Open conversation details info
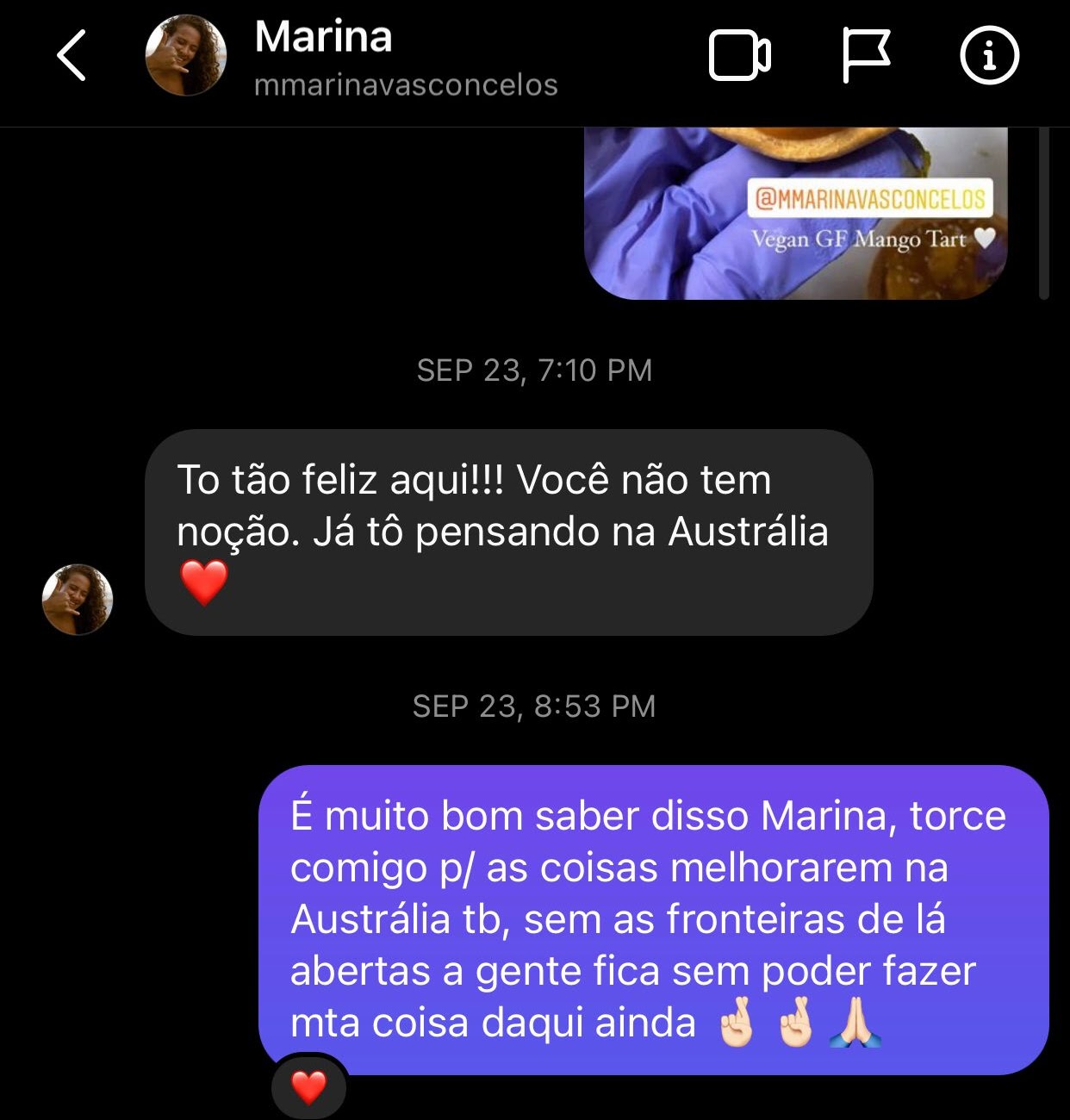 [989, 56]
